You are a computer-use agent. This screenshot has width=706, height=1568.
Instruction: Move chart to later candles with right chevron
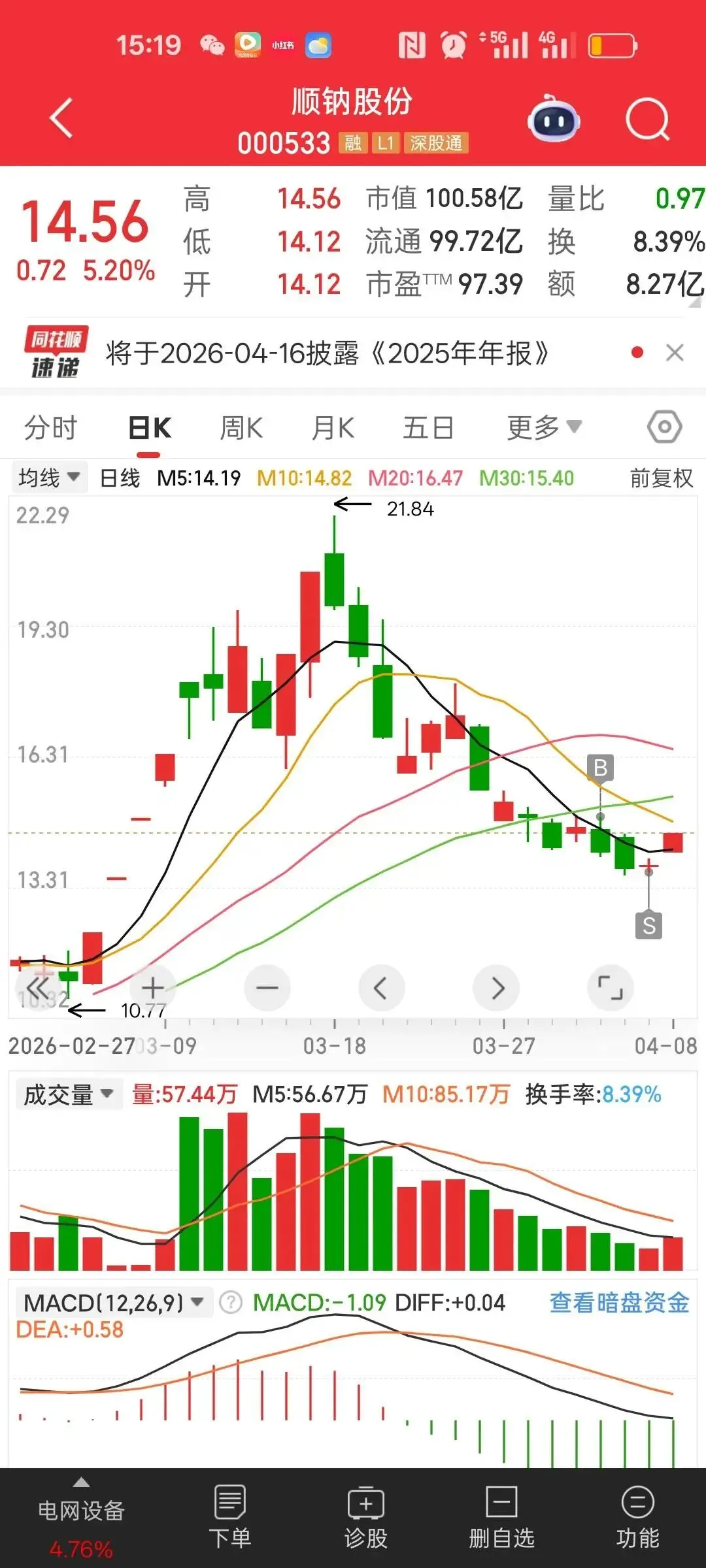point(496,987)
